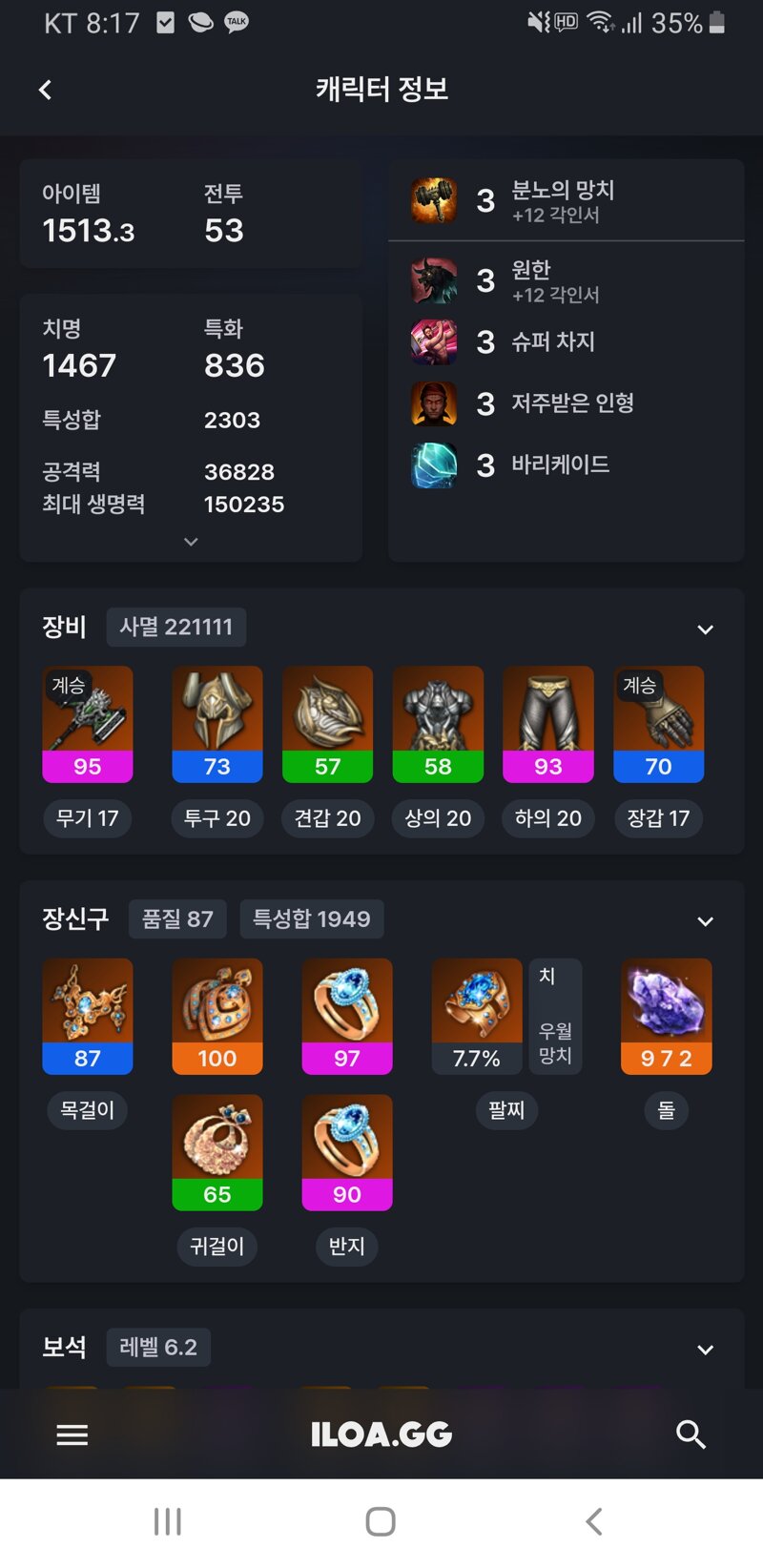View the 분노의 망치 engraving
This screenshot has height=1568, width=763.
563,200
